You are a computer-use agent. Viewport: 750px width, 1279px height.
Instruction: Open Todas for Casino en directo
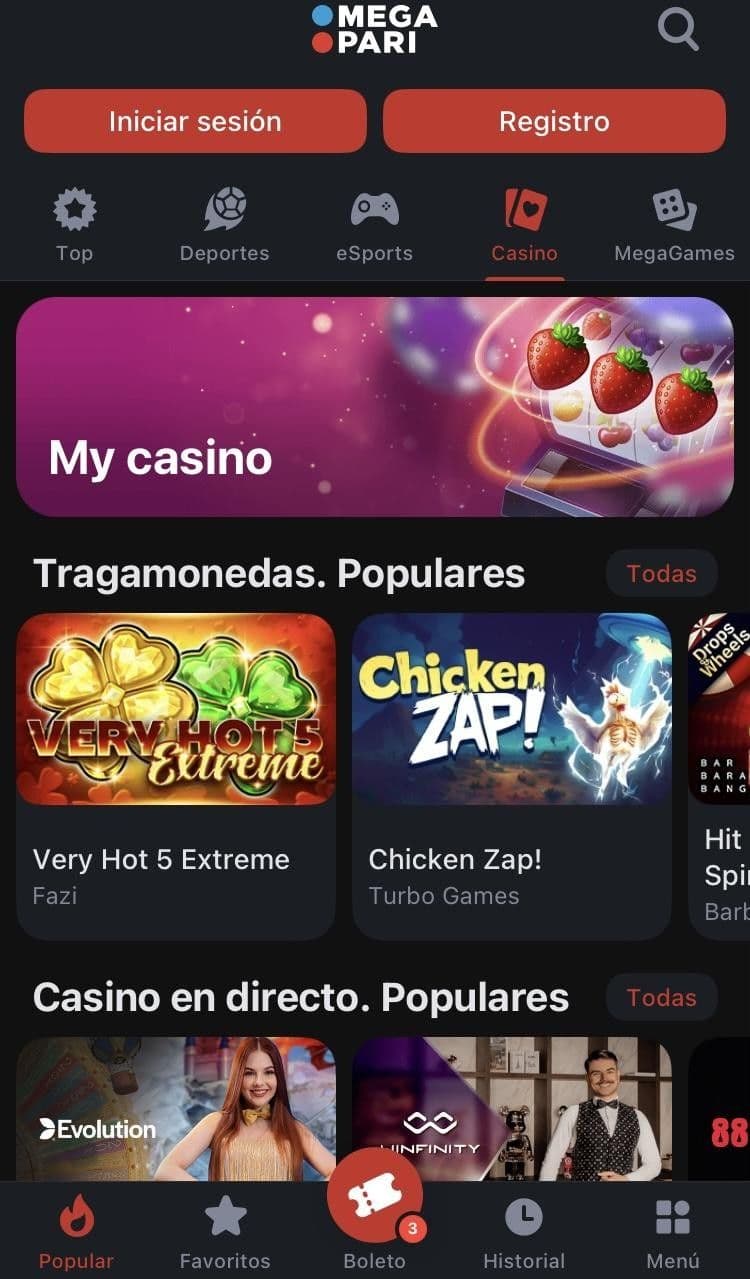[x=661, y=997]
